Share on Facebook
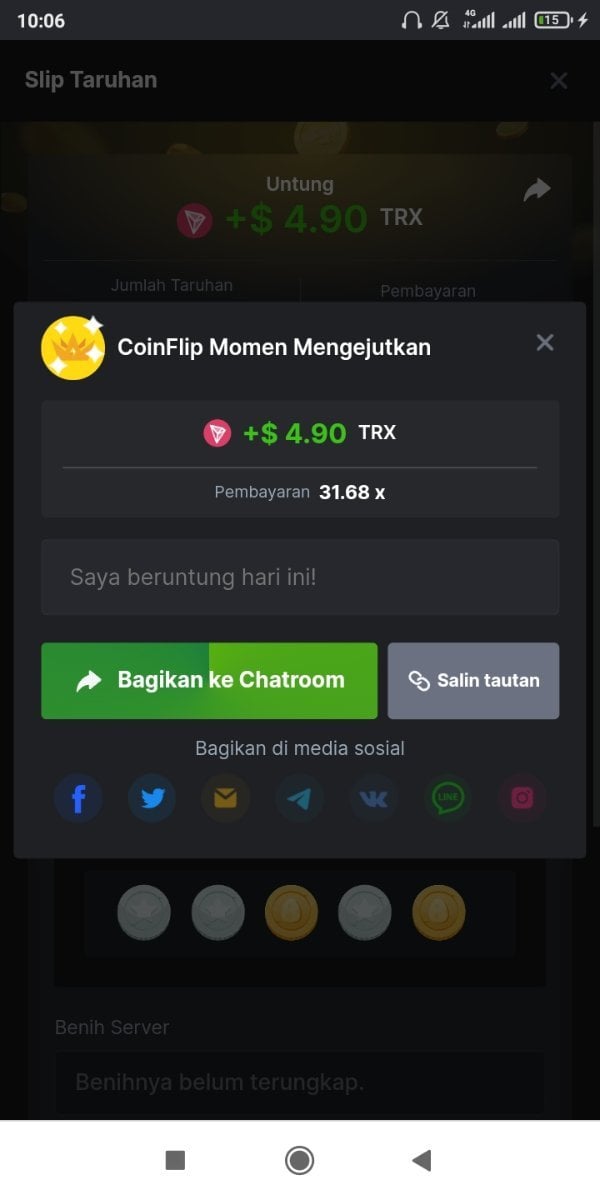The image size is (600, 1200). tap(78, 798)
